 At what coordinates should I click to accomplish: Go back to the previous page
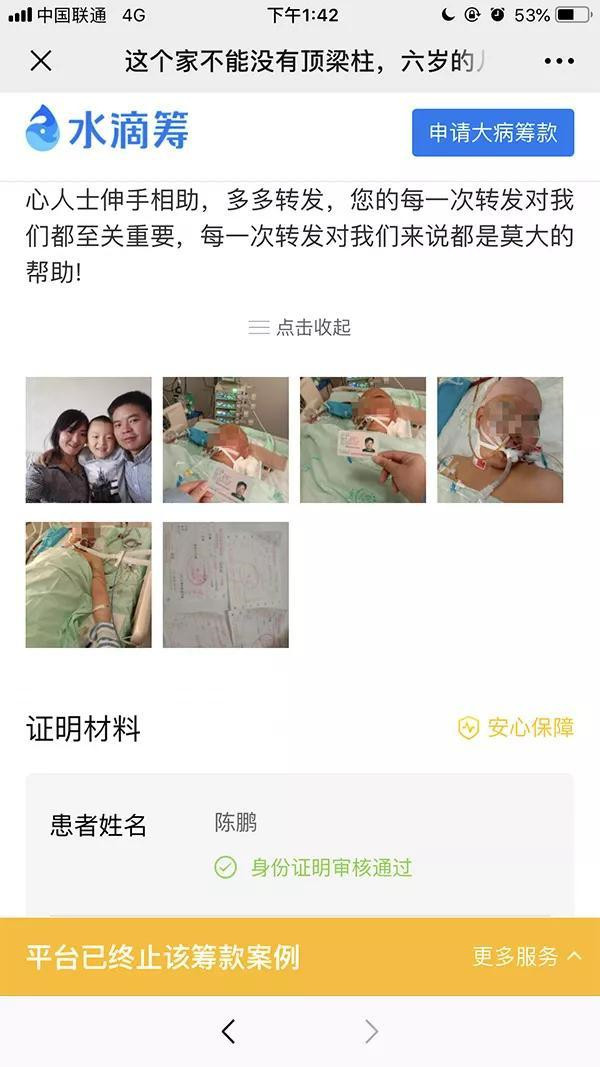click(x=229, y=1031)
